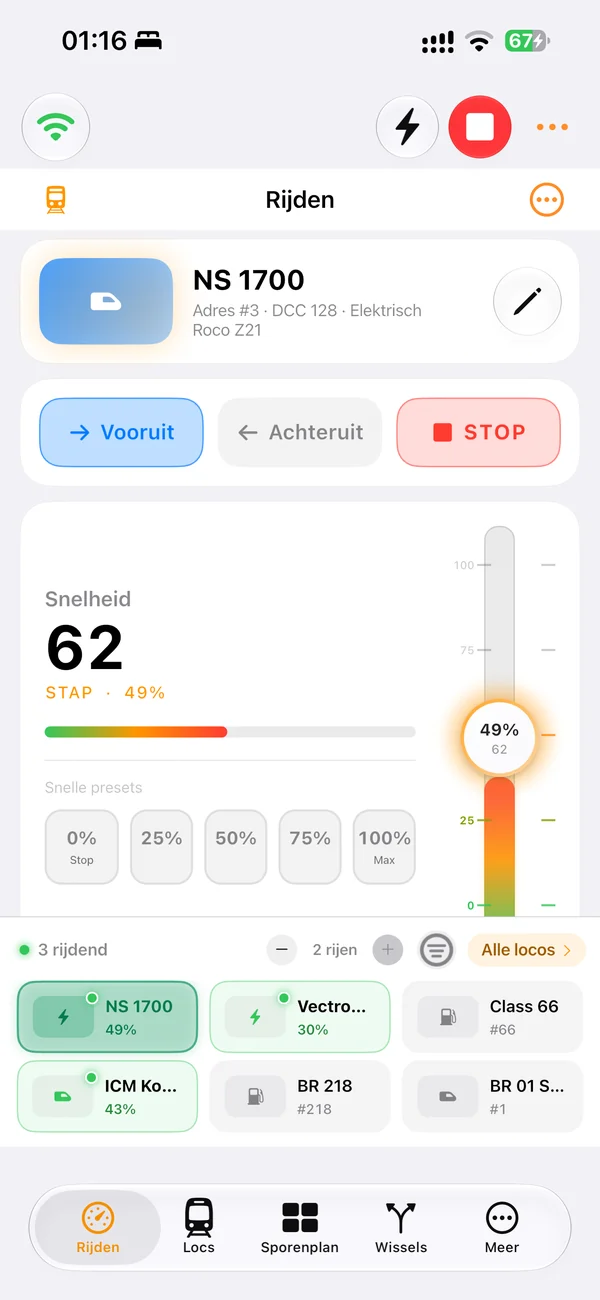Image resolution: width=600 pixels, height=1300 pixels.
Task: Tap the red emergency stop button
Action: click(x=480, y=127)
